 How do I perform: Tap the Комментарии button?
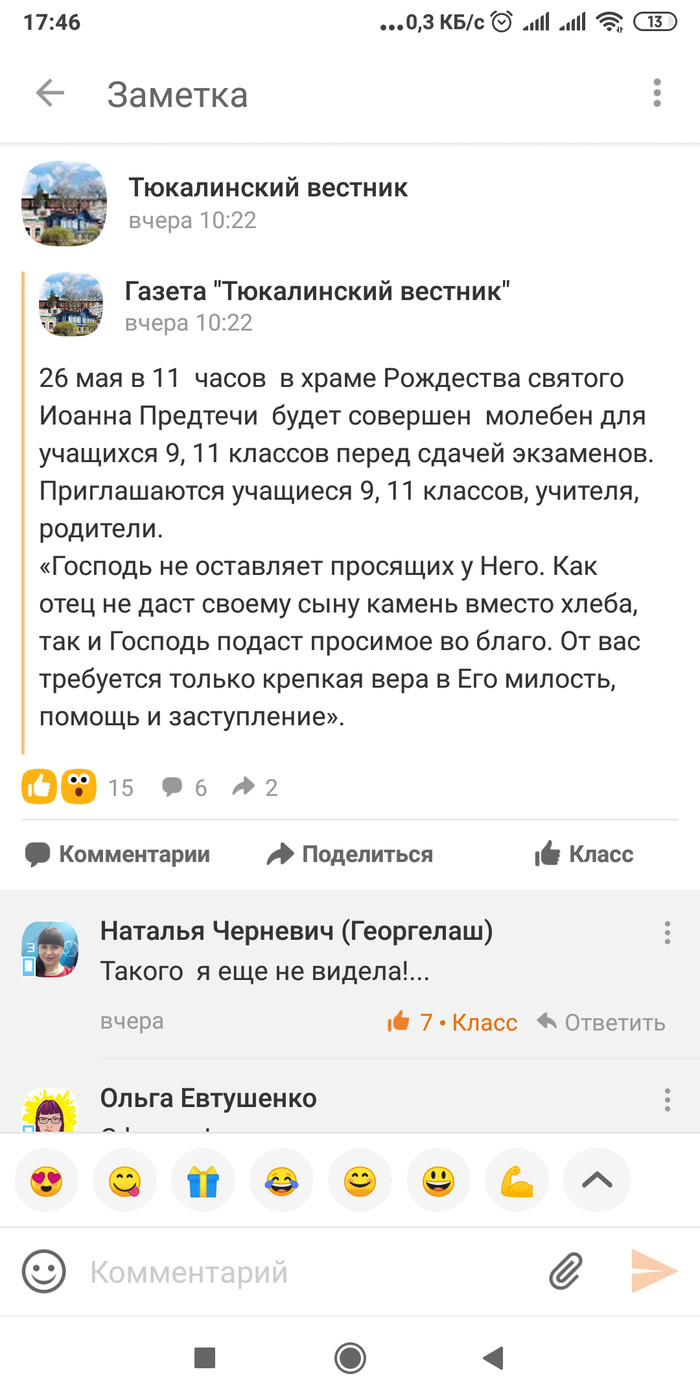tap(118, 854)
